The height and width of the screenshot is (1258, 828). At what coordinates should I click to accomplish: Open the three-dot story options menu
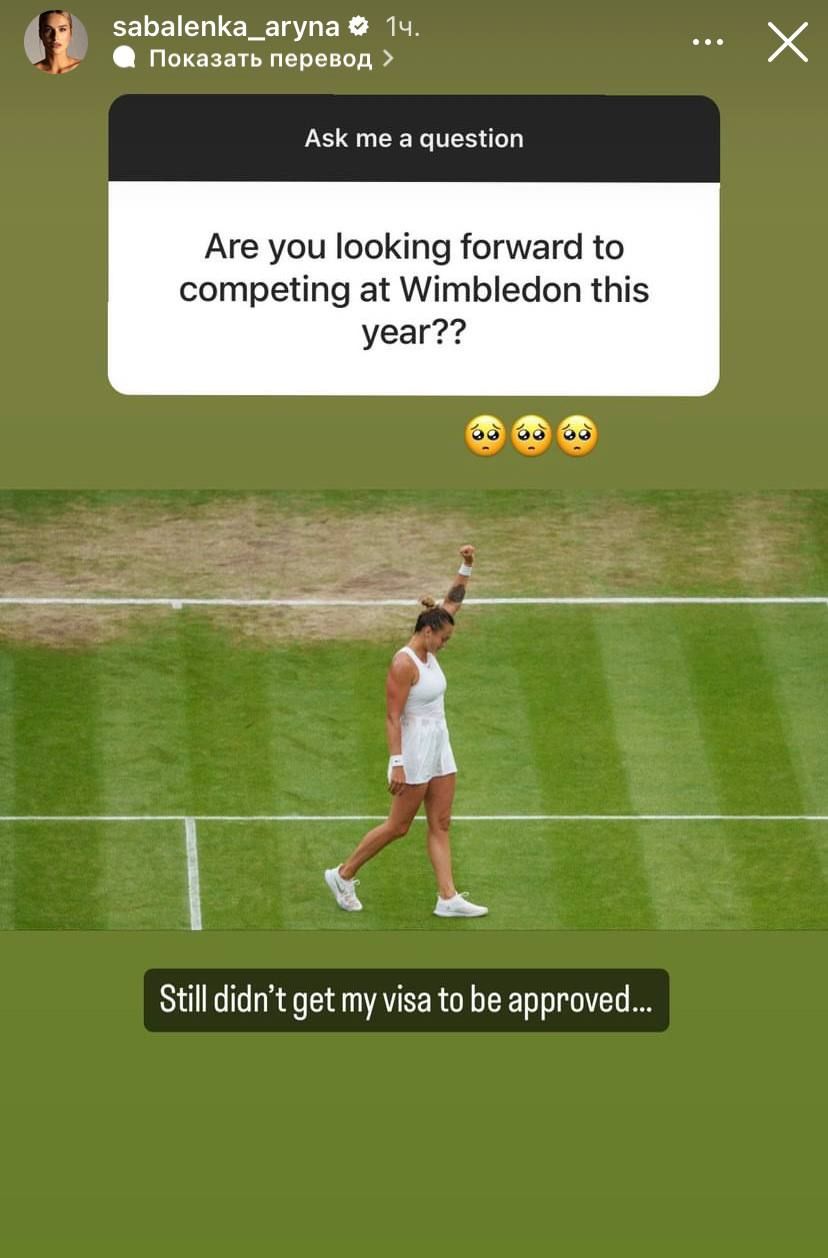(x=707, y=43)
